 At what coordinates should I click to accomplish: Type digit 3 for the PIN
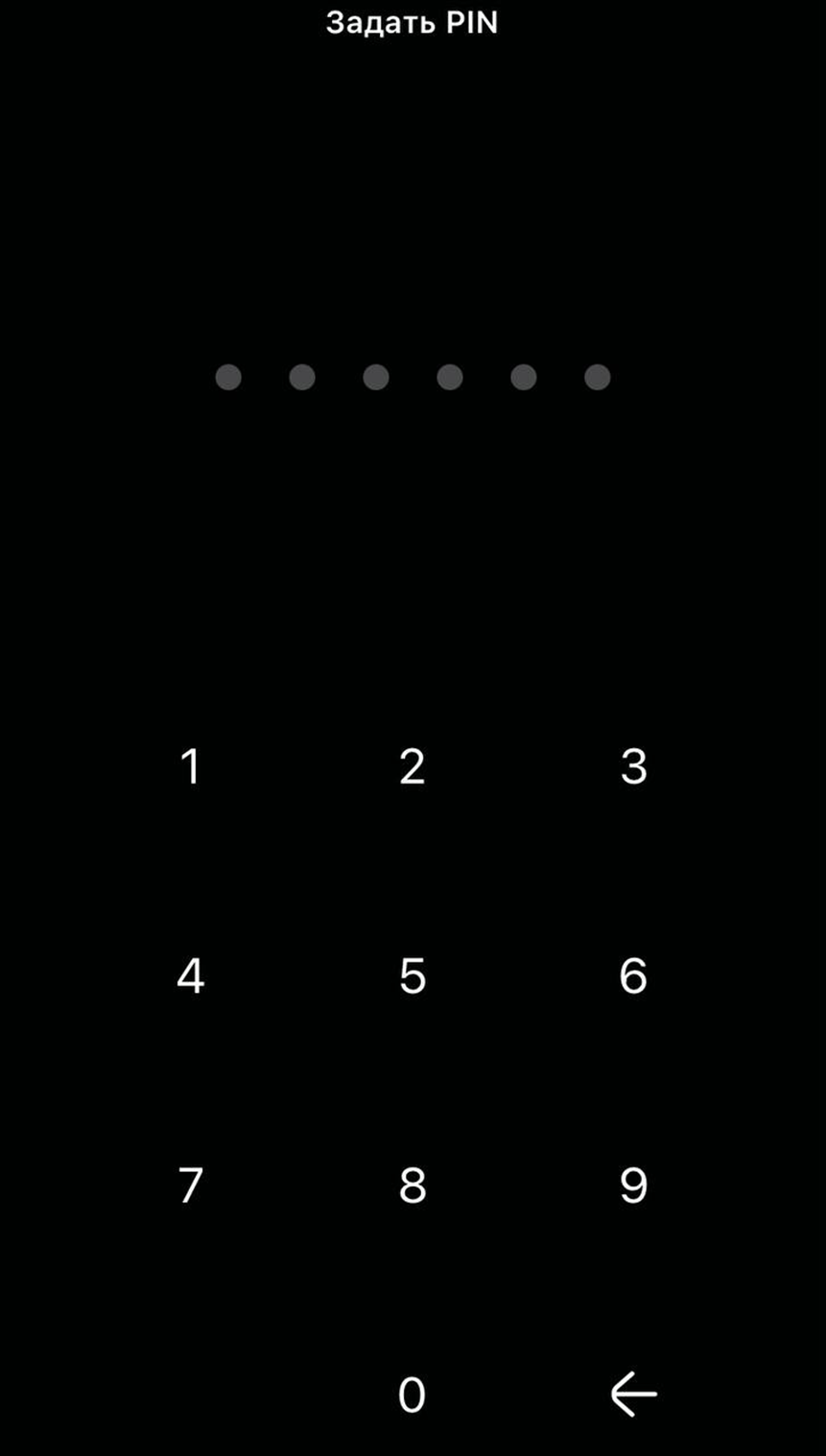click(633, 766)
